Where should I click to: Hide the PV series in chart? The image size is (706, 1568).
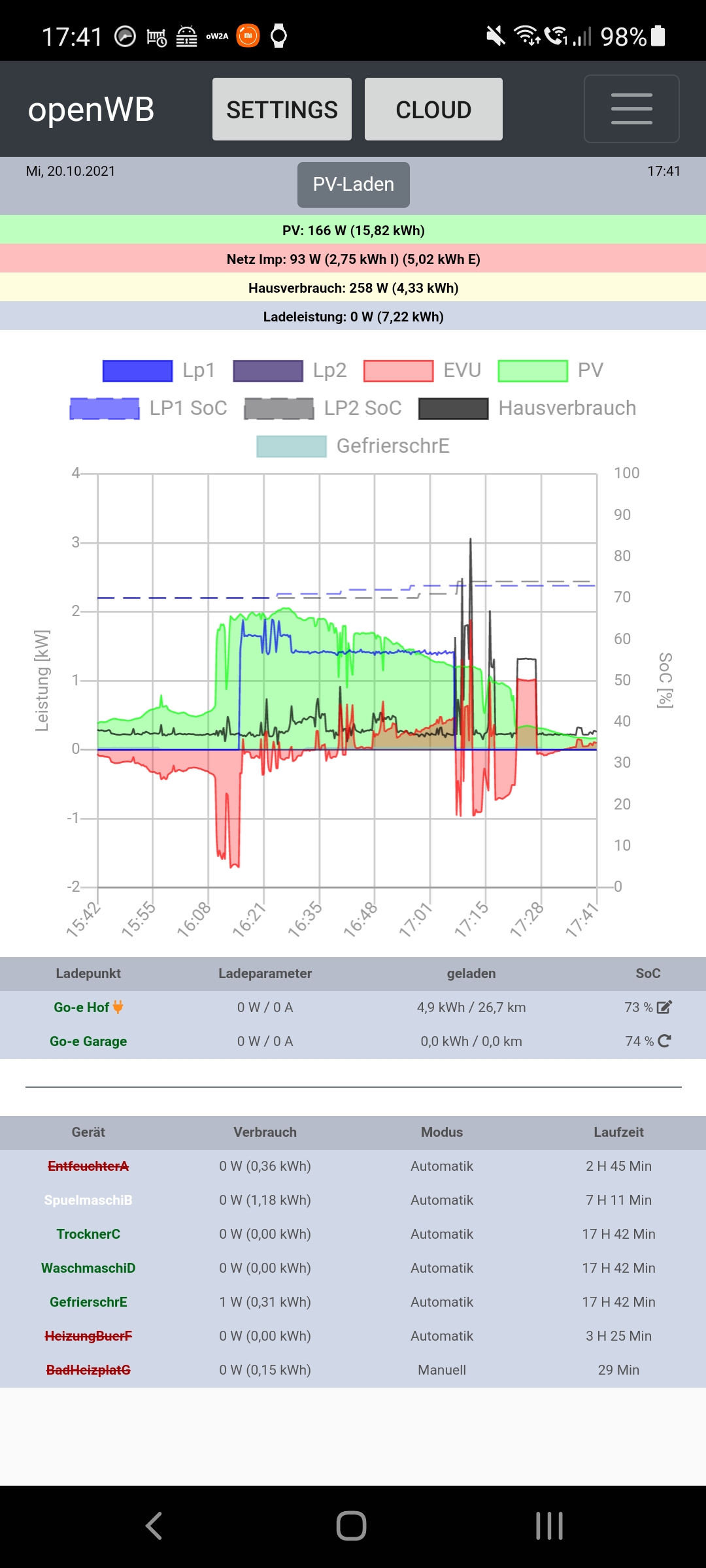(x=550, y=370)
